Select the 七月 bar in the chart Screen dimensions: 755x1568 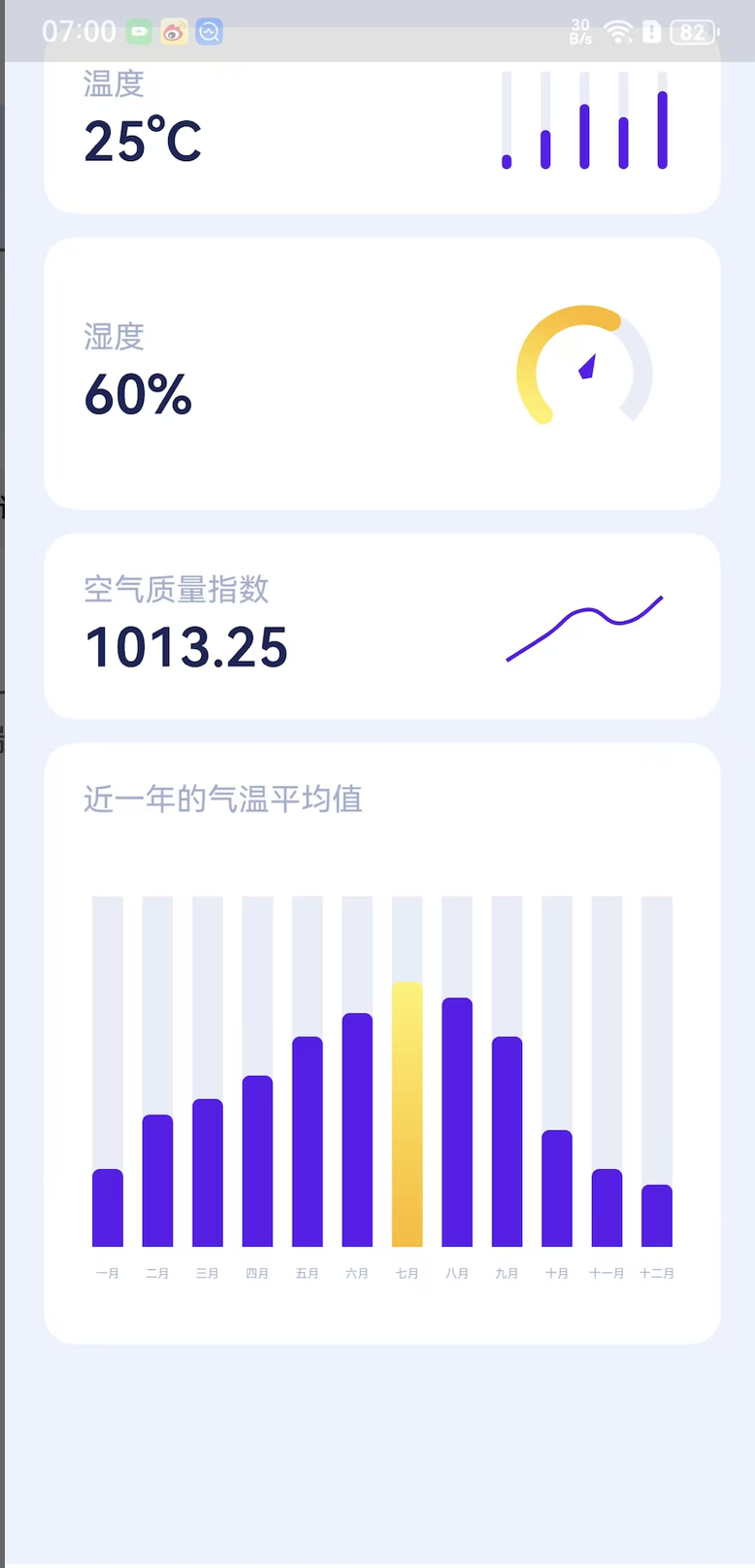[x=408, y=1114]
